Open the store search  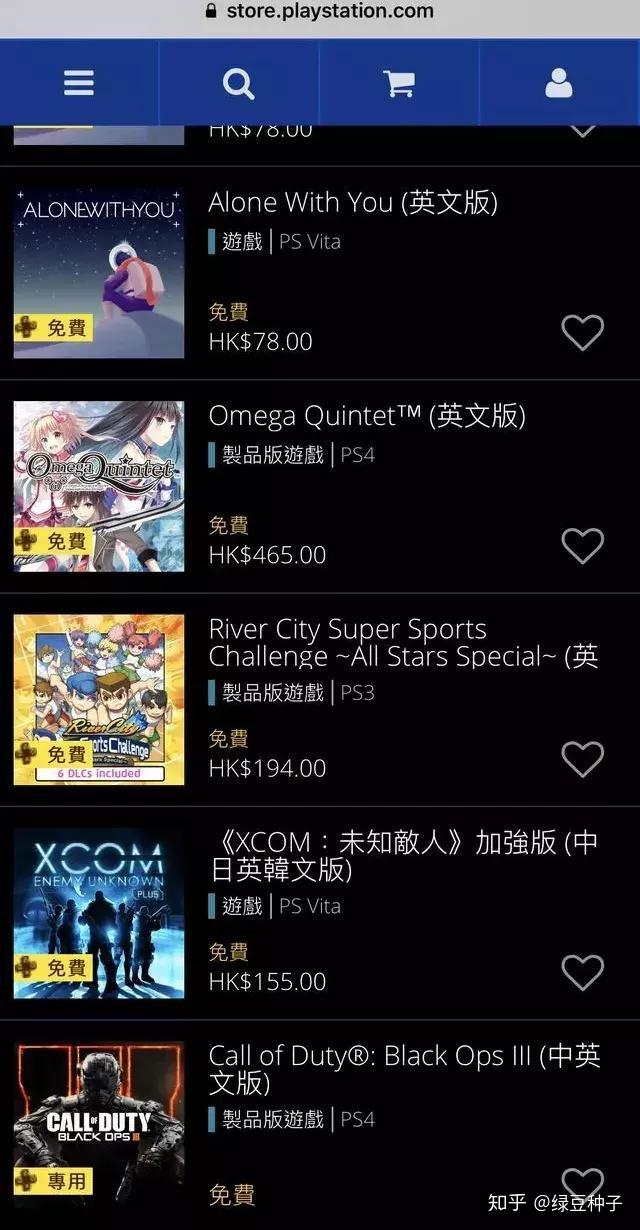pos(238,83)
